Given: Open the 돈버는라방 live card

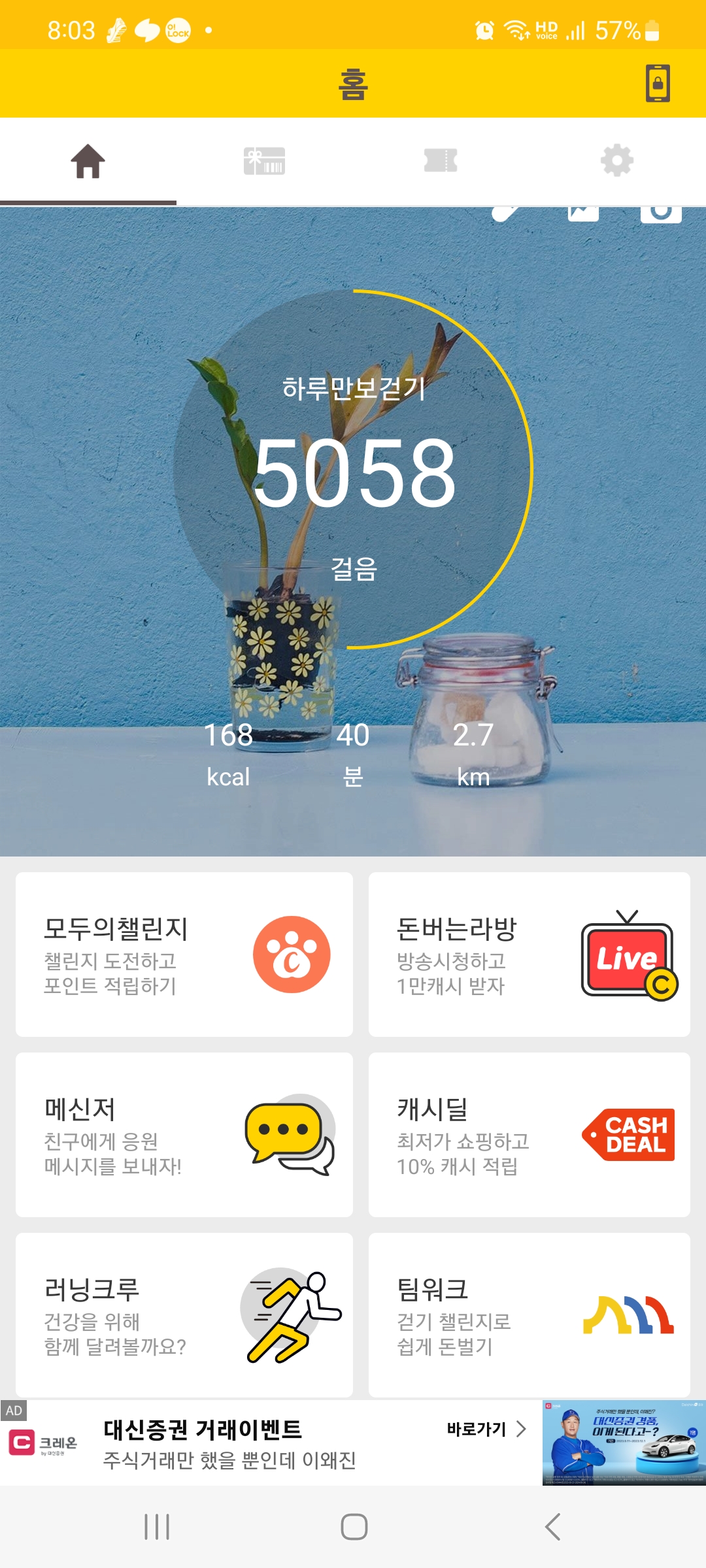Looking at the screenshot, I should pyautogui.click(x=529, y=955).
